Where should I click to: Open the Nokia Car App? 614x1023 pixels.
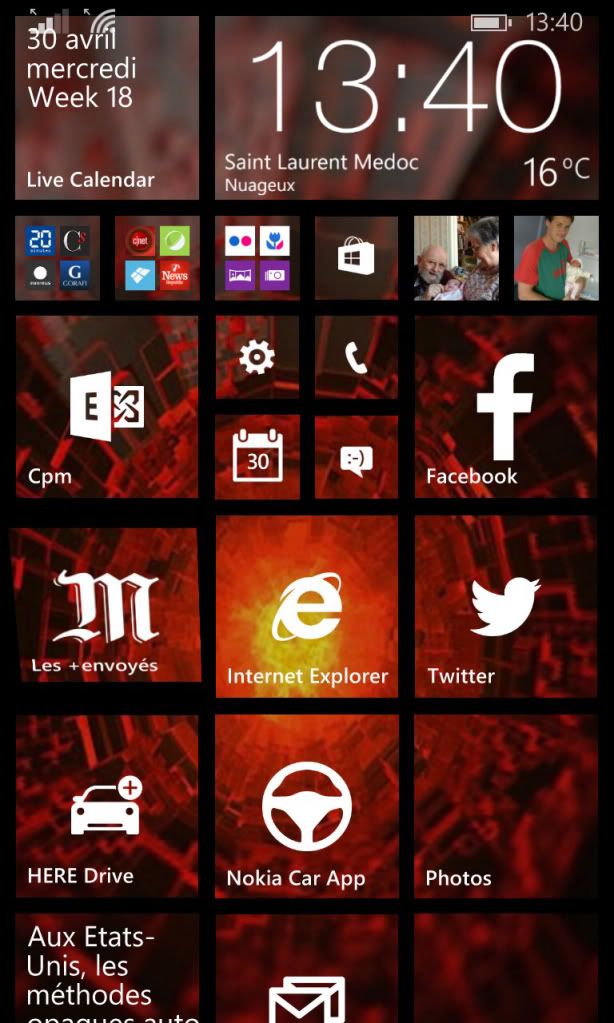pyautogui.click(x=307, y=806)
